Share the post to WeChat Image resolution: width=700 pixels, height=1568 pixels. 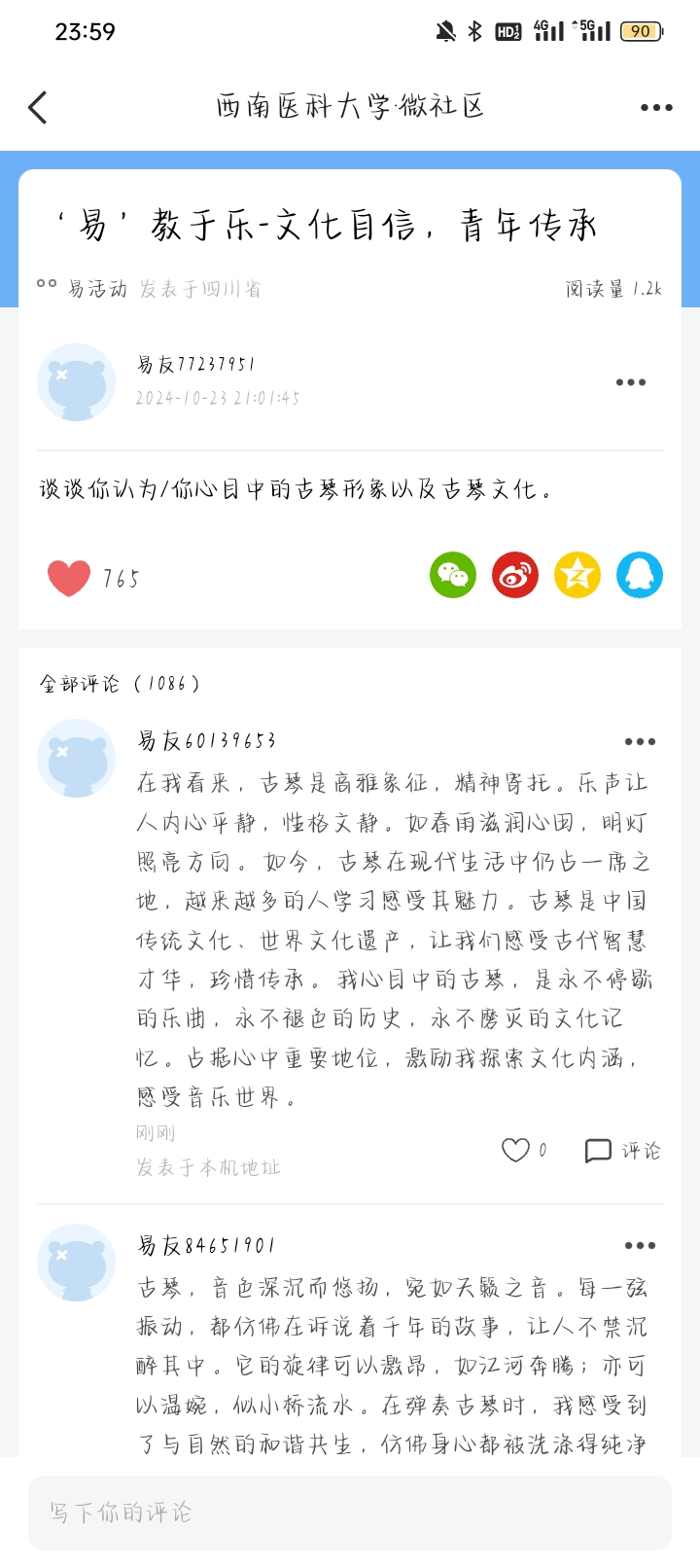point(453,575)
